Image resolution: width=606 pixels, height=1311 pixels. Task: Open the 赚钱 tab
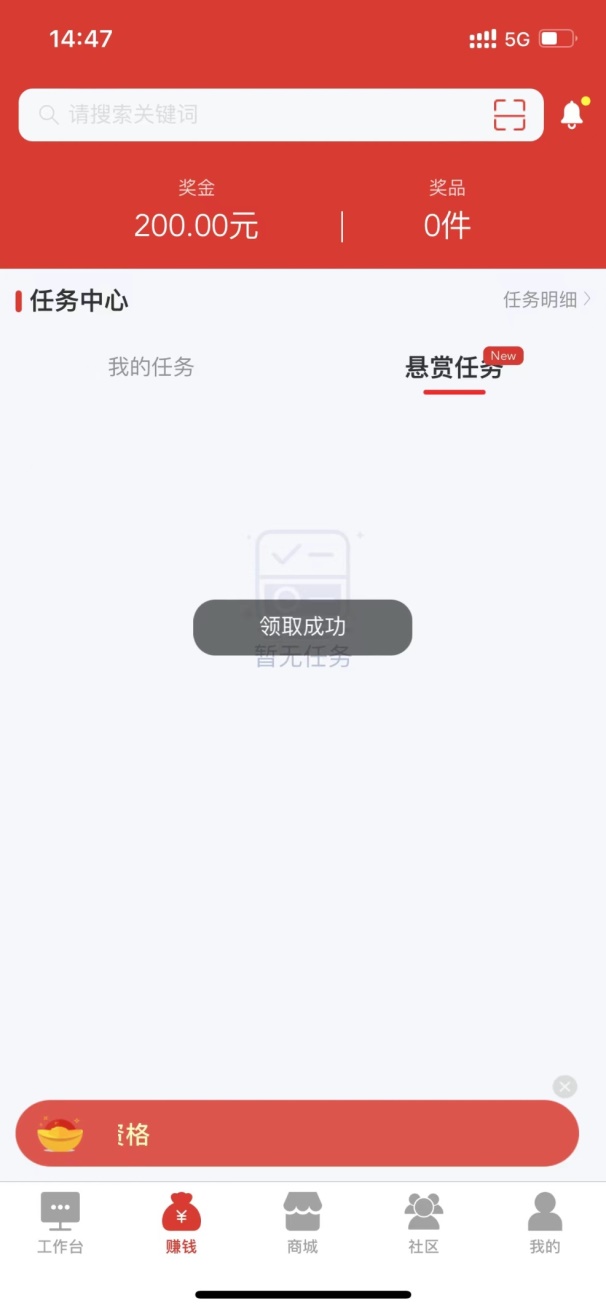click(x=181, y=1223)
